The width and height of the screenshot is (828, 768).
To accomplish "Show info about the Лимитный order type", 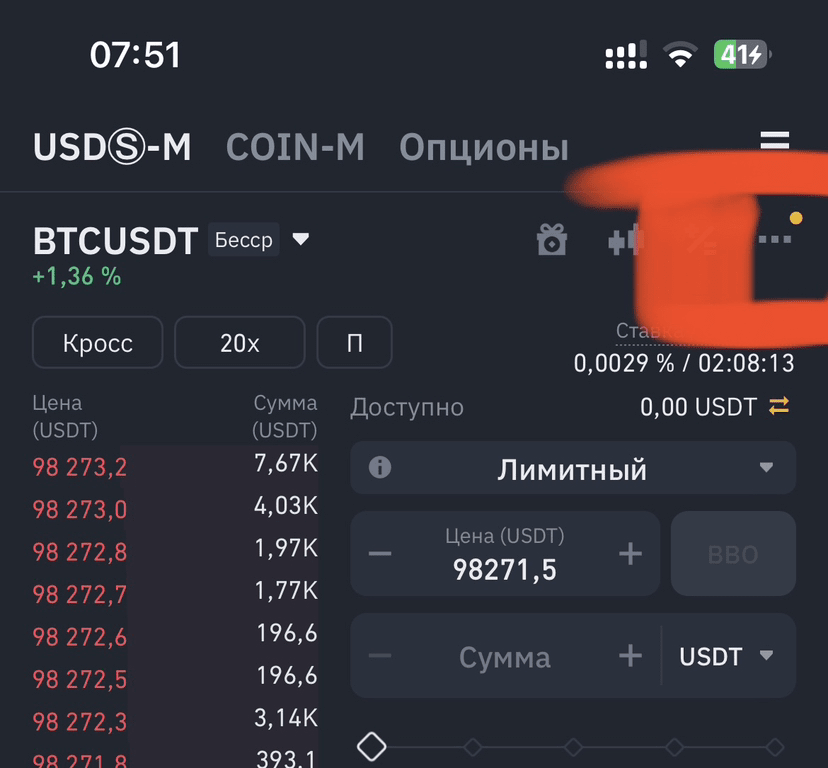I will (x=380, y=468).
